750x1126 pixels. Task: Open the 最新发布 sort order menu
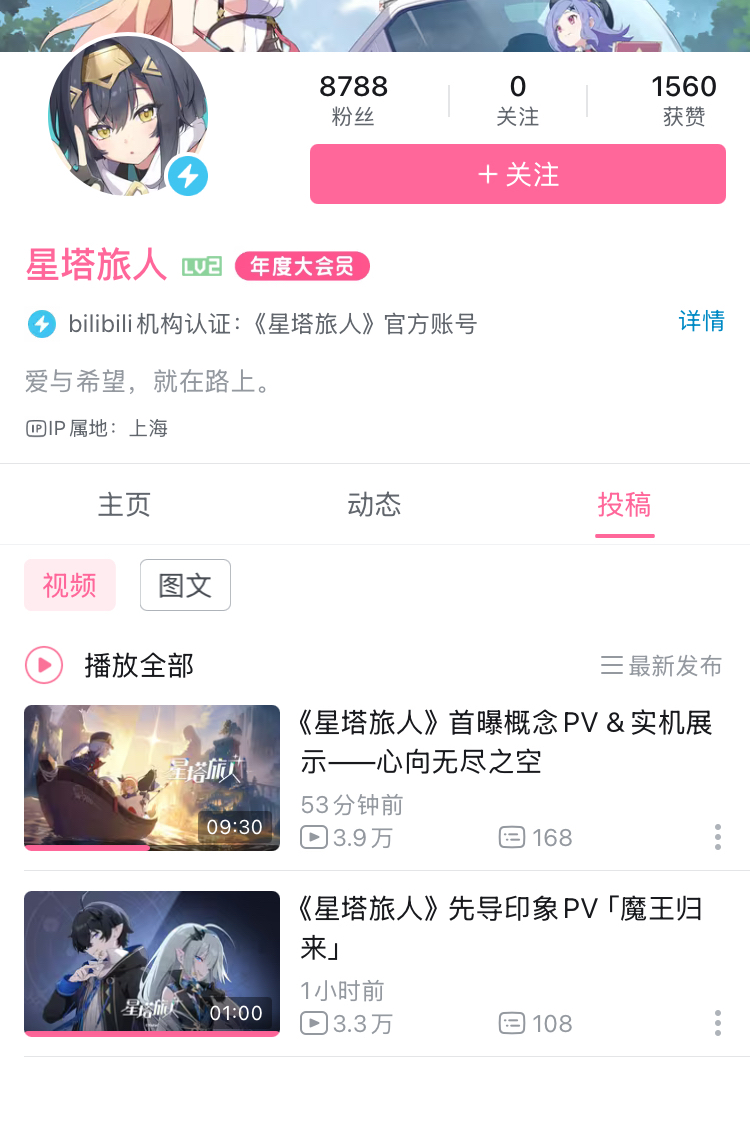pyautogui.click(x=661, y=665)
